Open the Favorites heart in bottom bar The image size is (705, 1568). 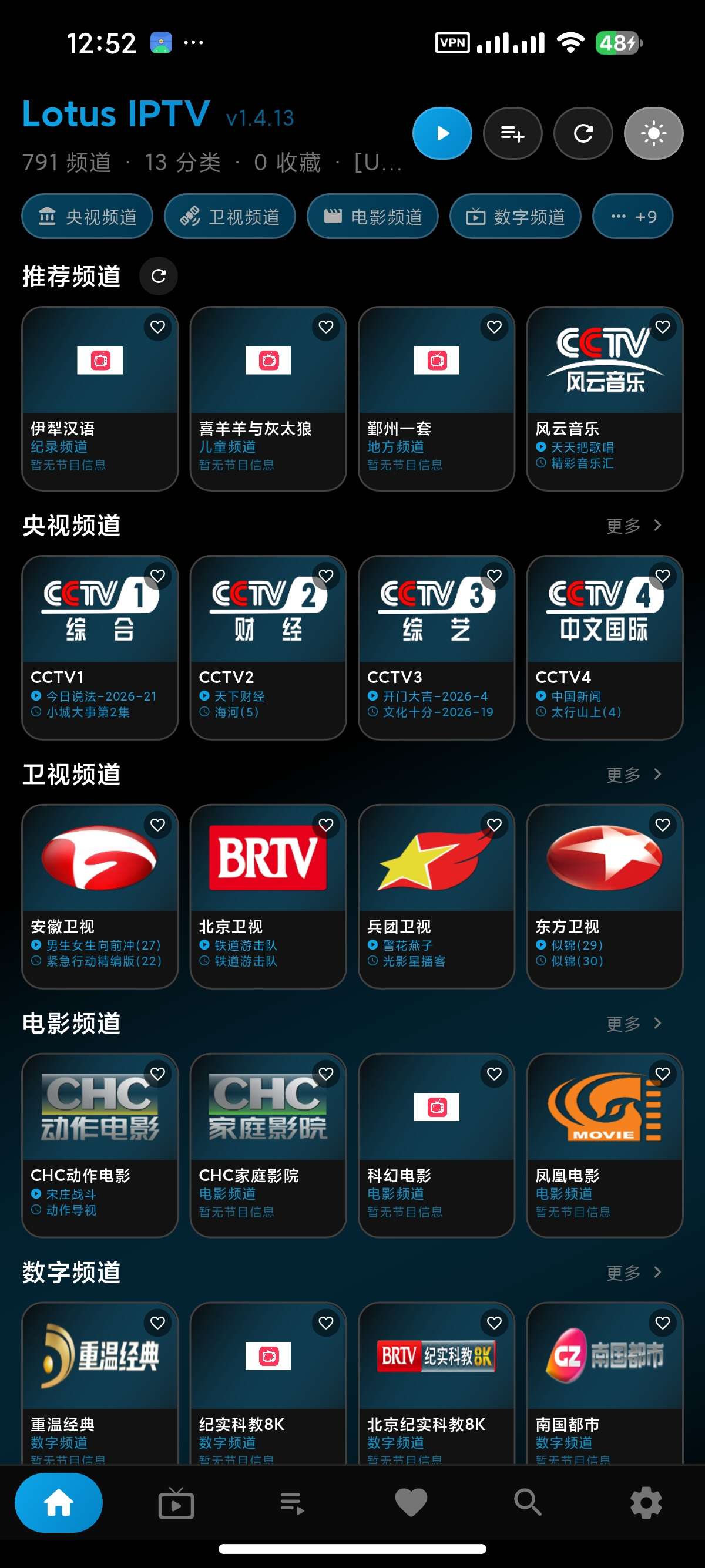coord(411,1502)
